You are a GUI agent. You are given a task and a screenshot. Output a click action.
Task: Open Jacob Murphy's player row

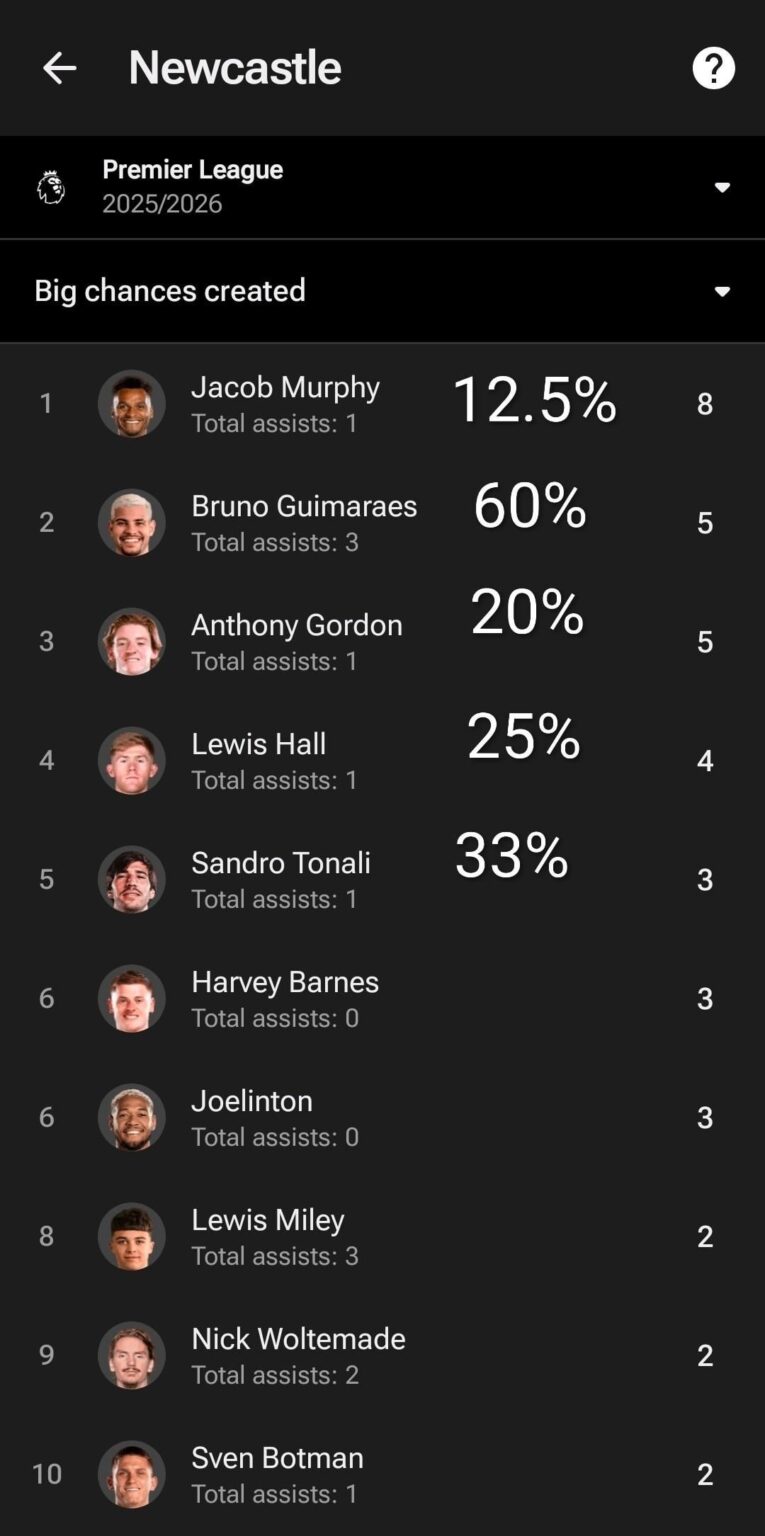285,403
